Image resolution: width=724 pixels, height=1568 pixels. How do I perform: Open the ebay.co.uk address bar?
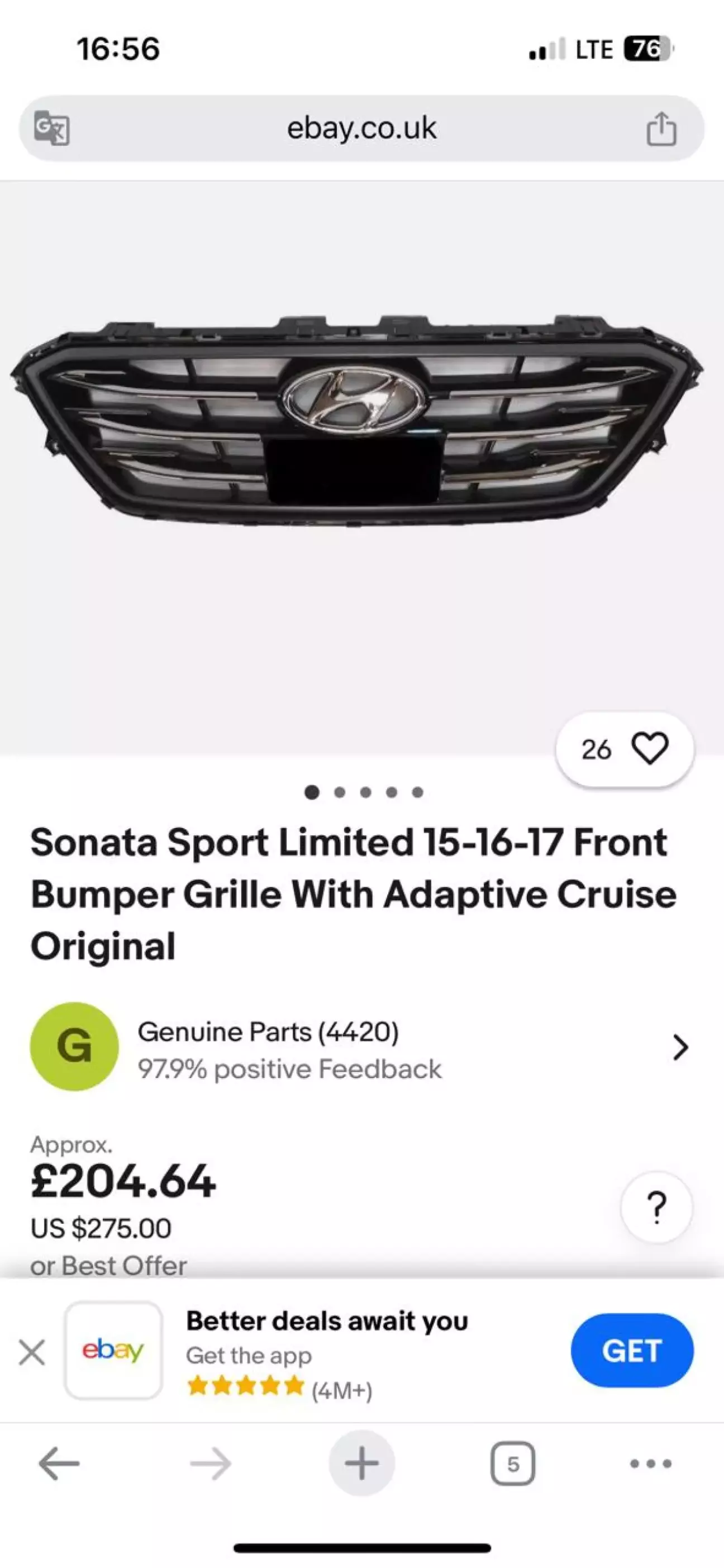361,129
